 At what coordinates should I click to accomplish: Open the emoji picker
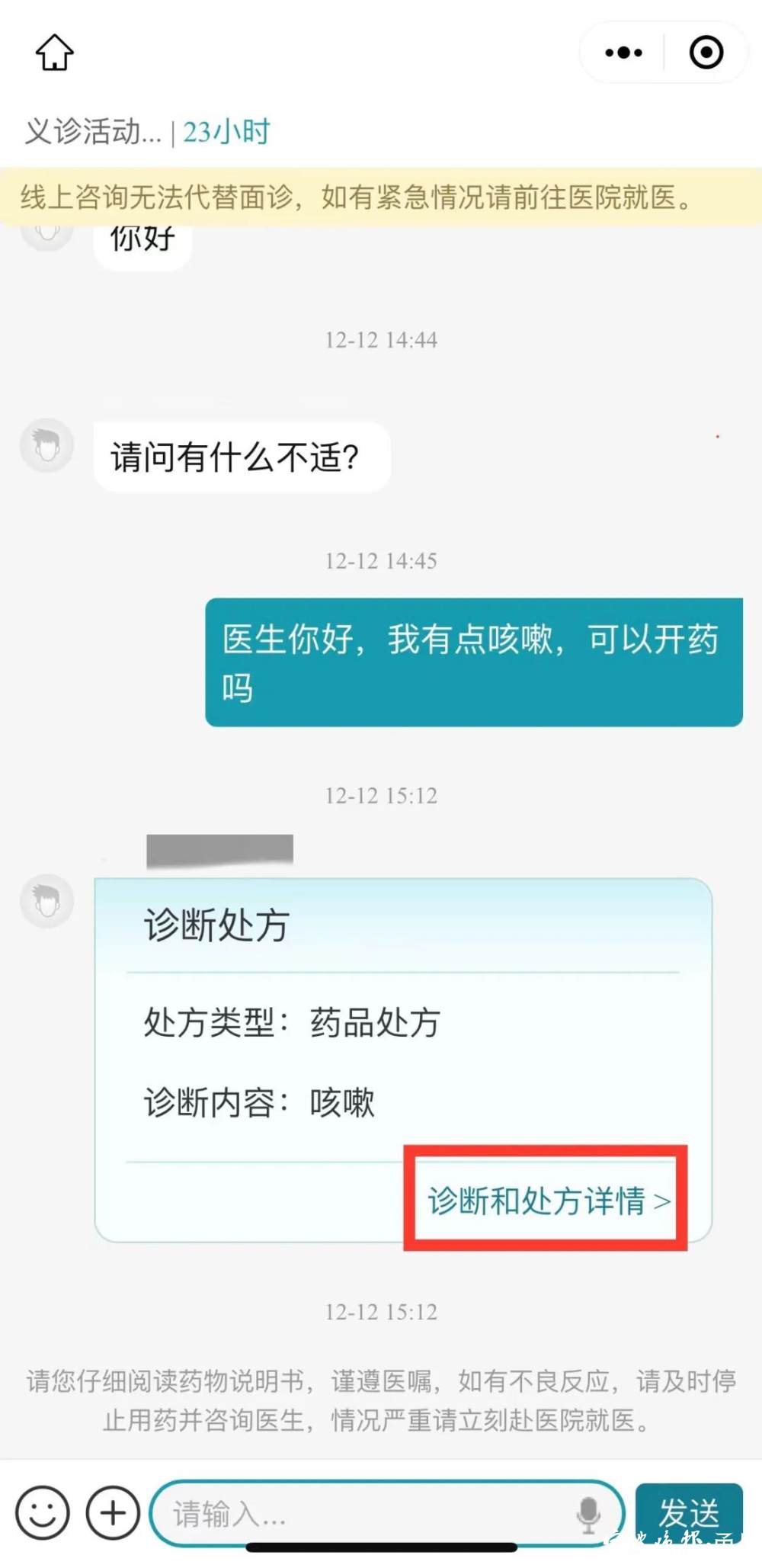pyautogui.click(x=43, y=1513)
